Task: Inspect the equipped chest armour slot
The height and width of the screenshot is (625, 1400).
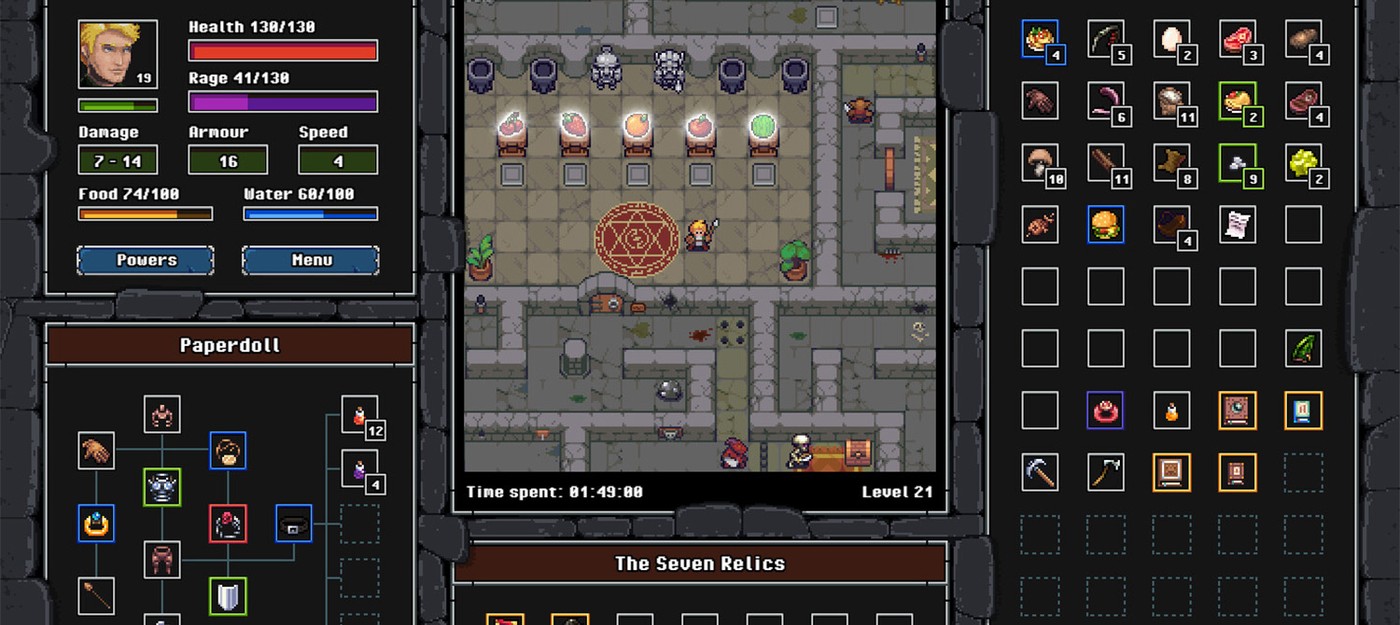Action: [x=162, y=487]
